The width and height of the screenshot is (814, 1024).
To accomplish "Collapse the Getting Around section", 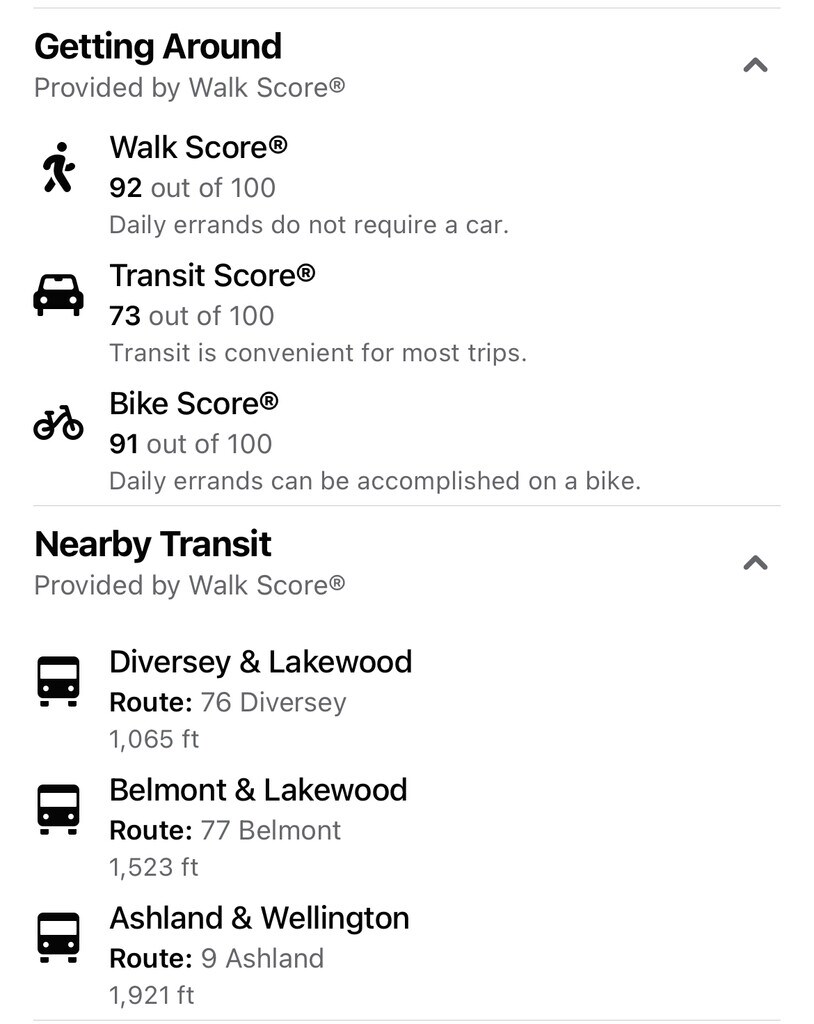I will click(x=755, y=66).
